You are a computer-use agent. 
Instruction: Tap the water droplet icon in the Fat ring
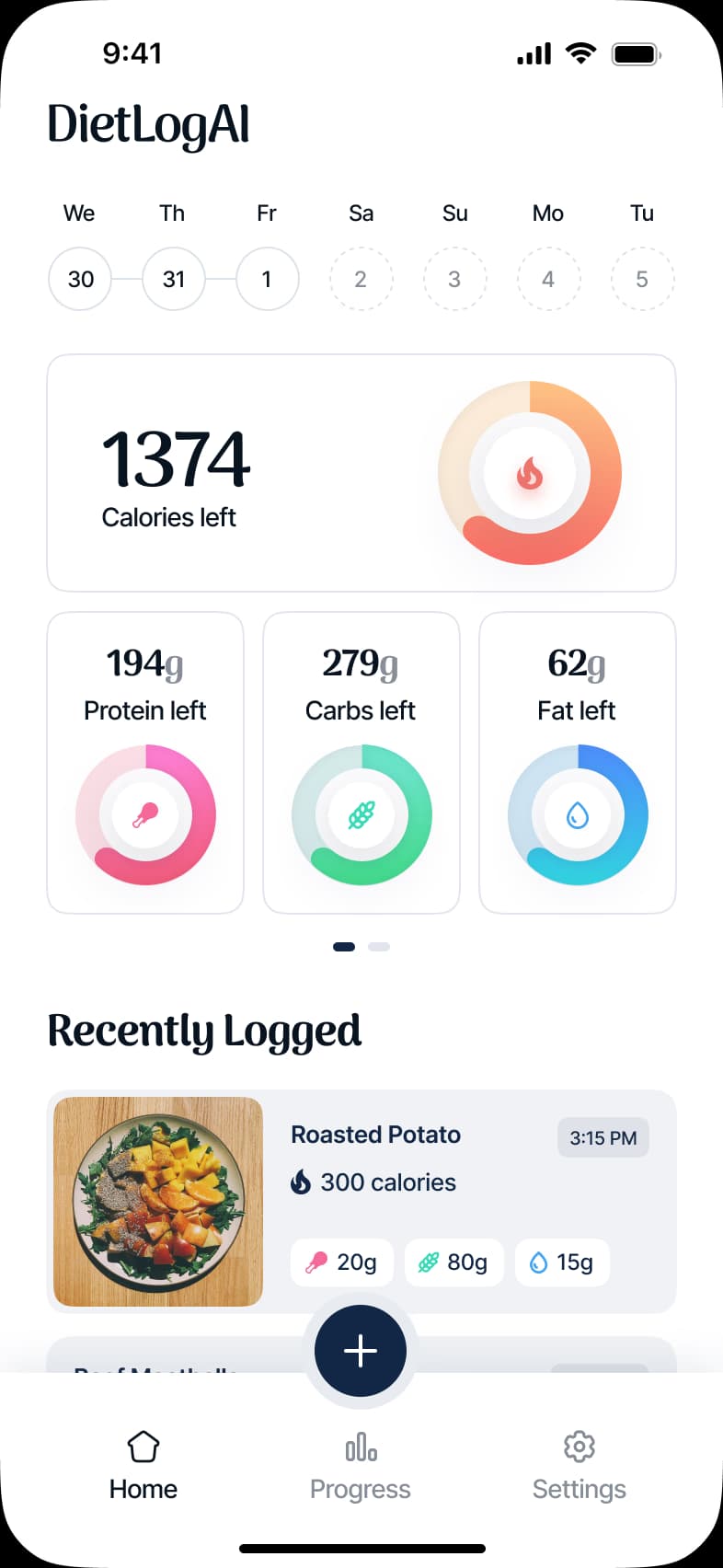[x=577, y=814]
